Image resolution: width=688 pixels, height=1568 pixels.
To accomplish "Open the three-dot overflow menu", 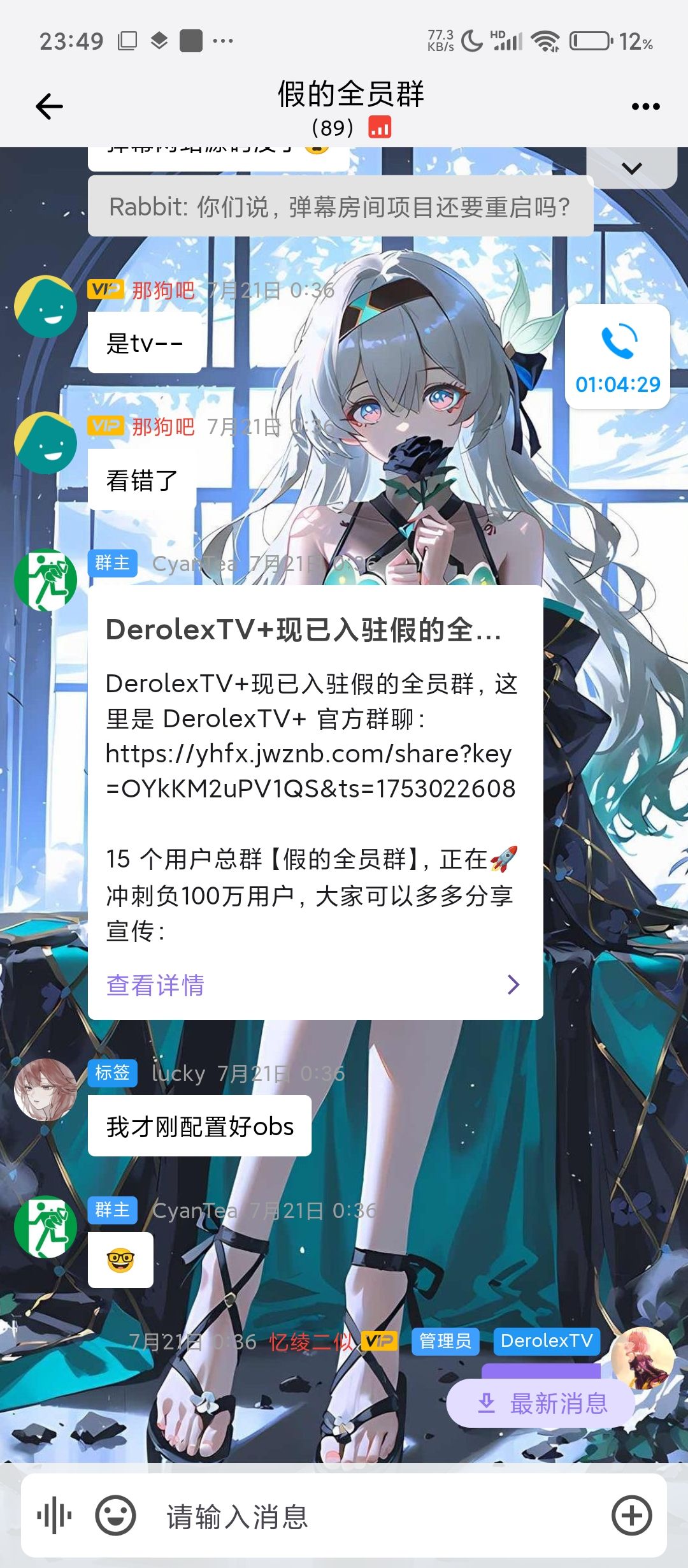I will [x=645, y=106].
